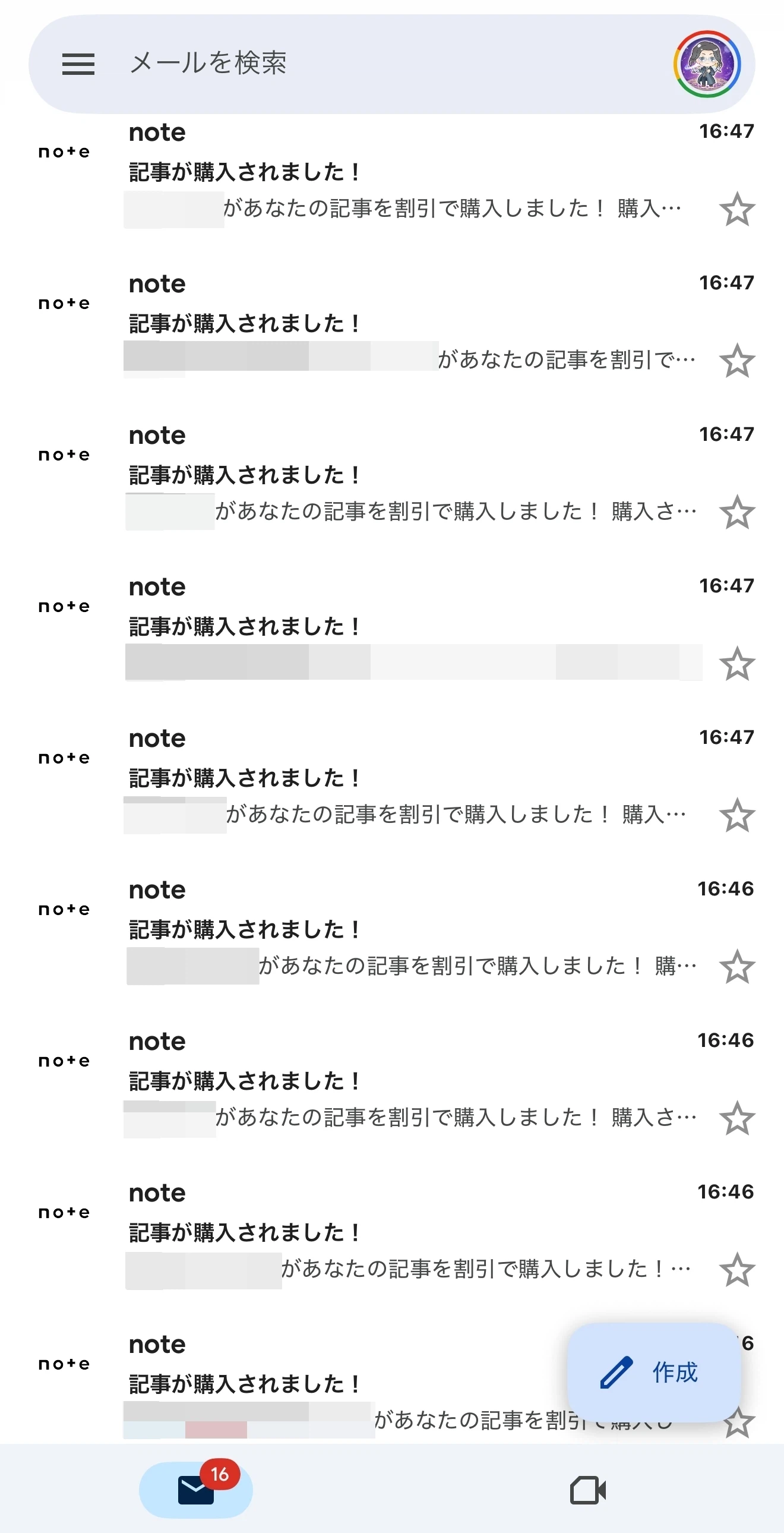Star the note email whose preview ends 割引で…
Image resolution: width=784 pixels, height=1533 pixels.
point(737,361)
